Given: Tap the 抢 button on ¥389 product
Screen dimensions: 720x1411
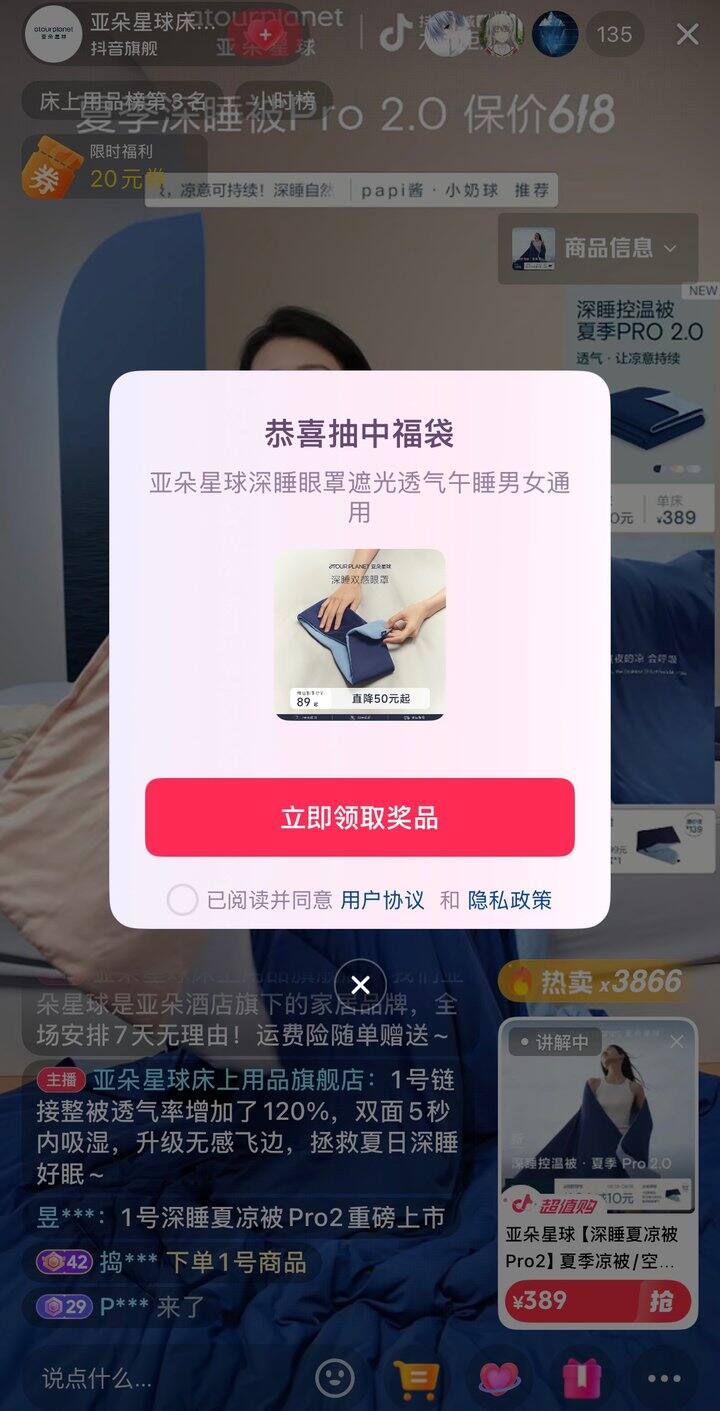Looking at the screenshot, I should [x=661, y=1301].
